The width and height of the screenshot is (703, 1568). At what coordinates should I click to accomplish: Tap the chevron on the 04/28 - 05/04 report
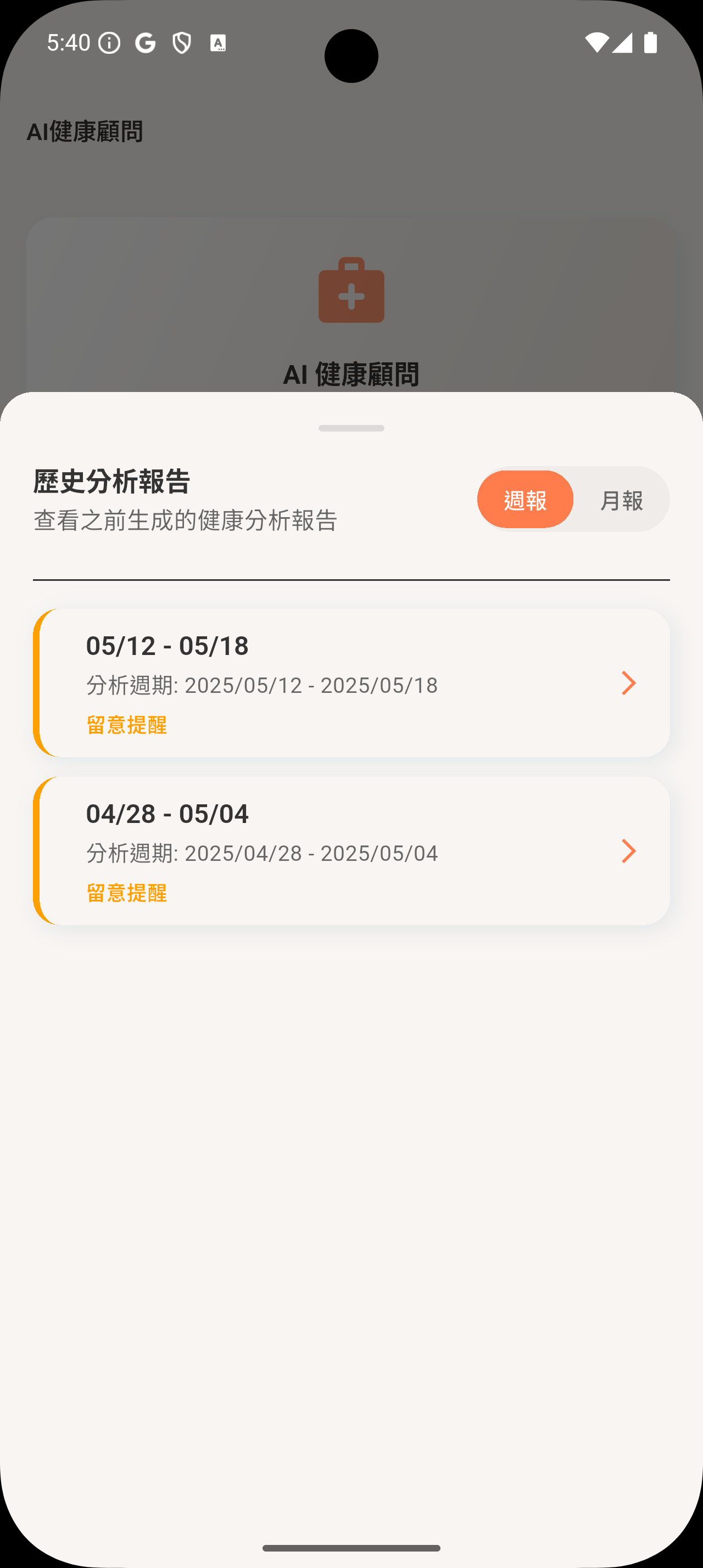[x=629, y=851]
